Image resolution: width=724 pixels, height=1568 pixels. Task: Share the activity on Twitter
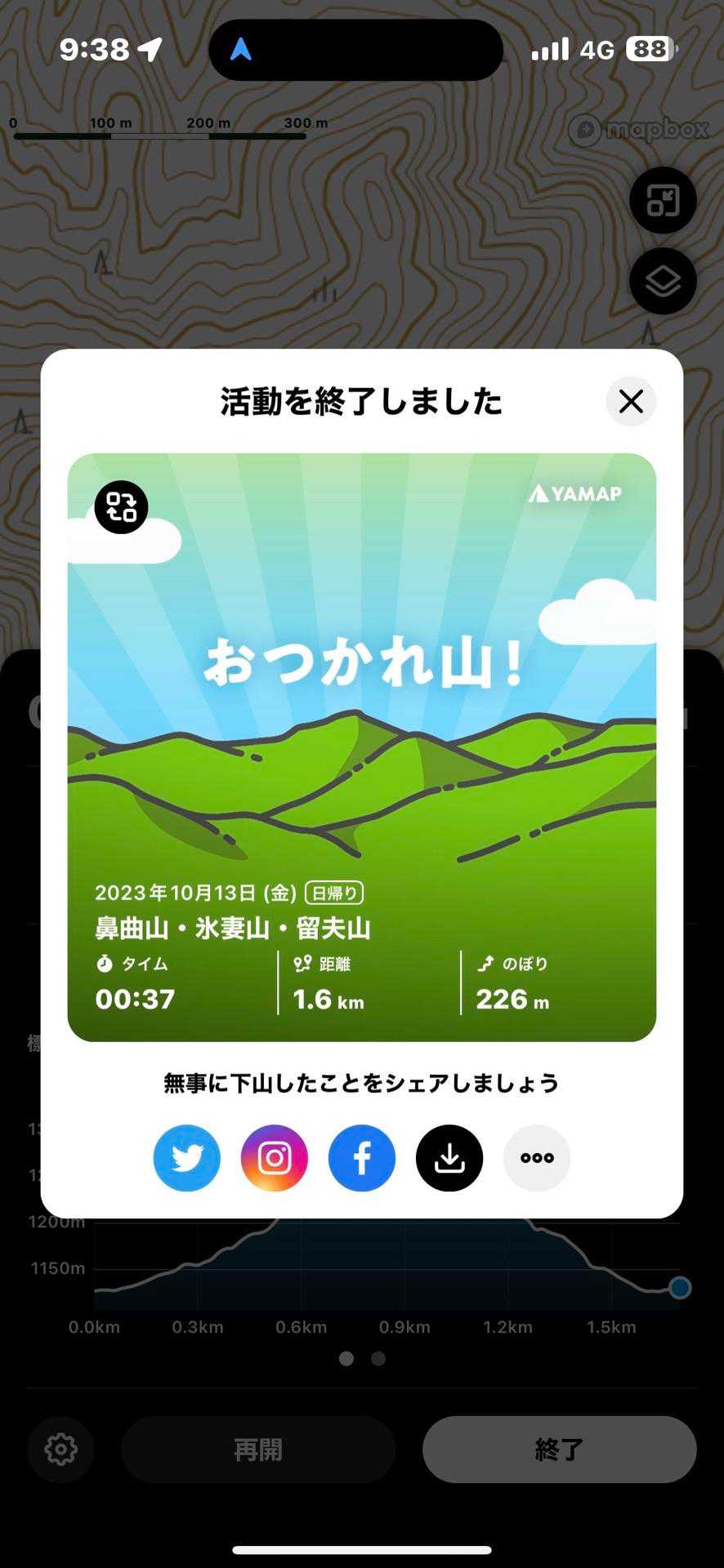tap(187, 1158)
